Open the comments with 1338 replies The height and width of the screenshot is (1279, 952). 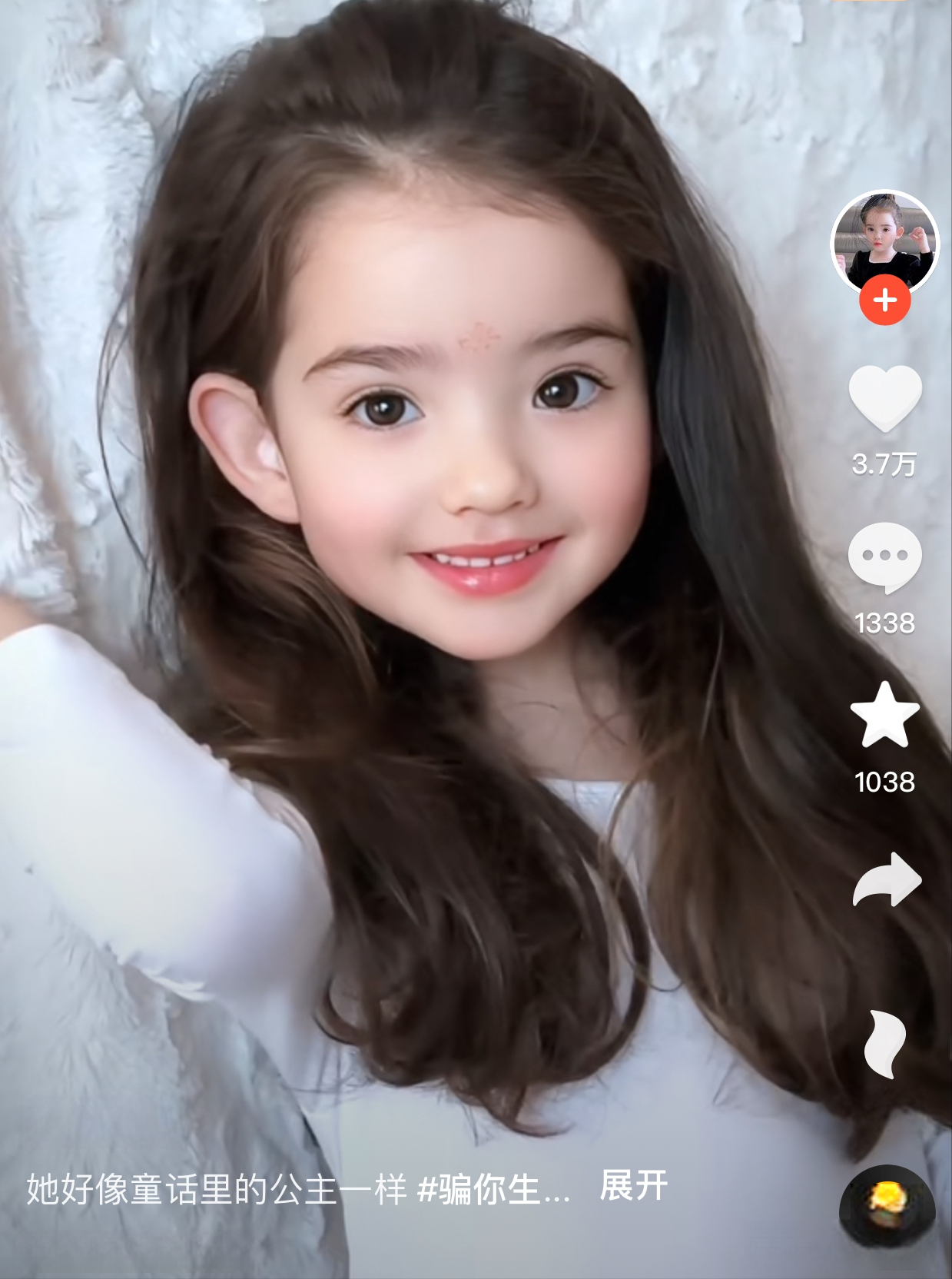coord(885,557)
